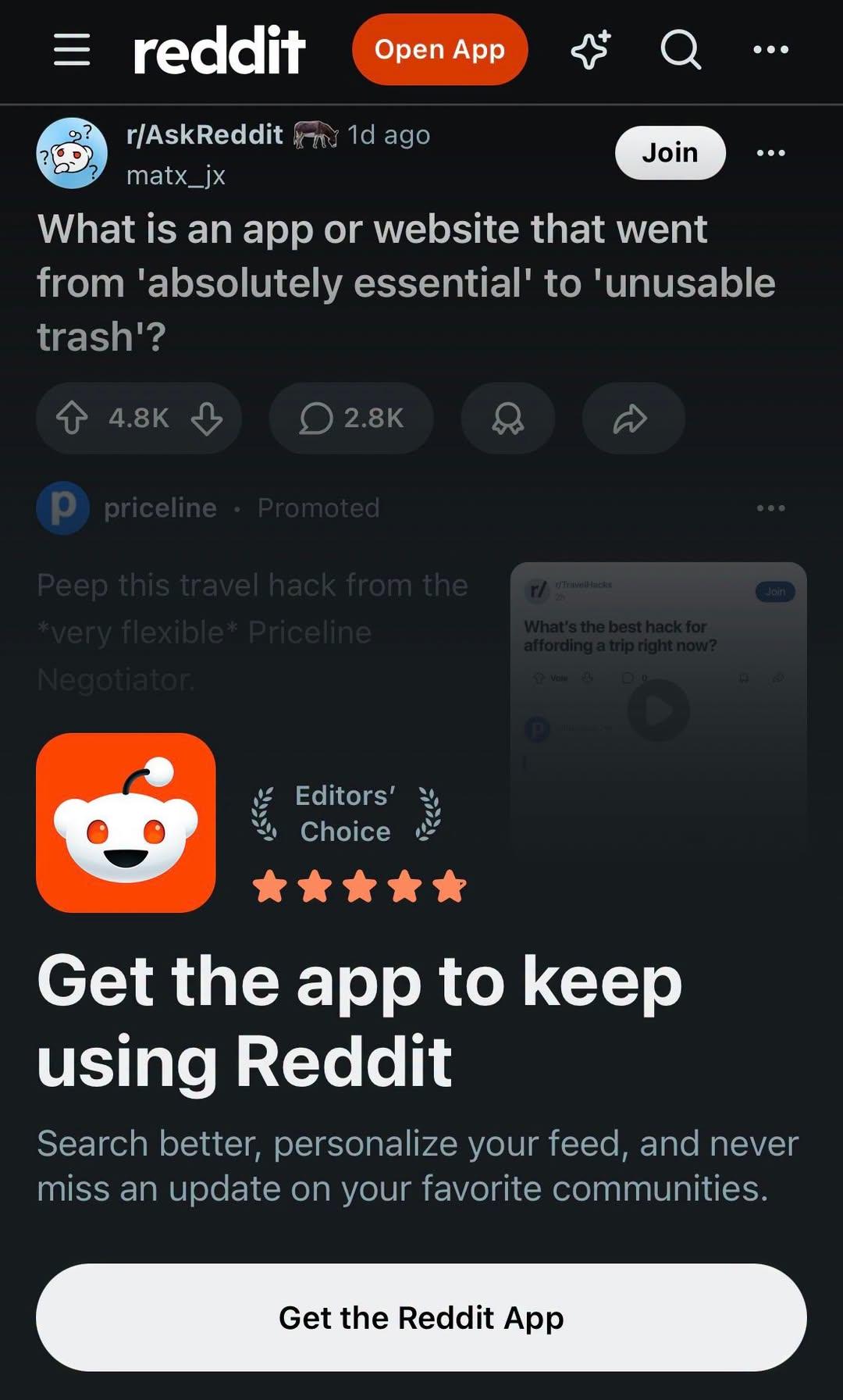Open the header overflow menu

[x=770, y=49]
